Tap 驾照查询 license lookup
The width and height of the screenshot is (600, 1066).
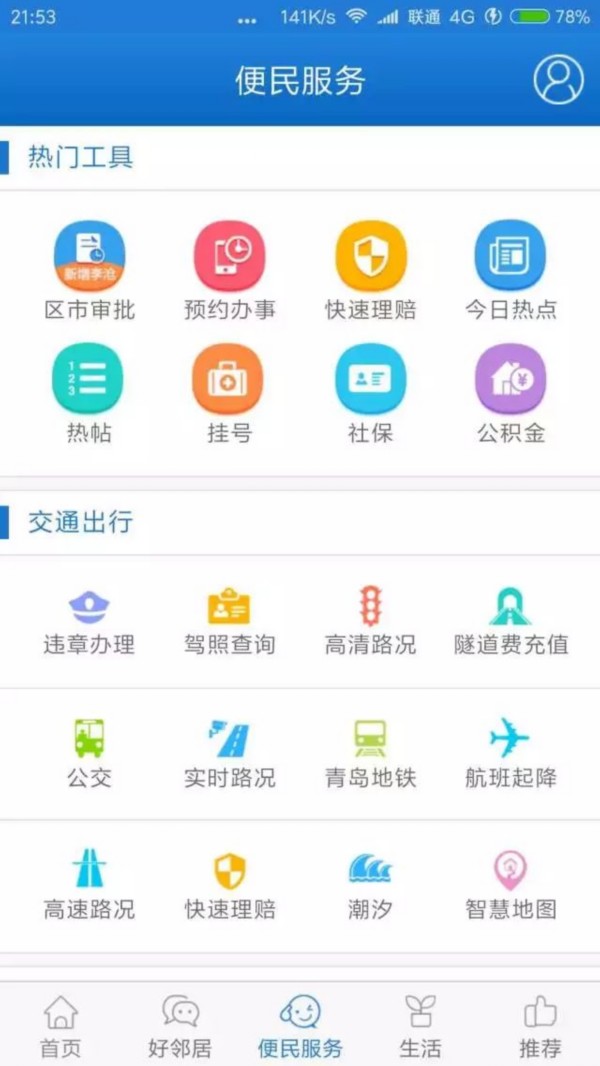229,620
